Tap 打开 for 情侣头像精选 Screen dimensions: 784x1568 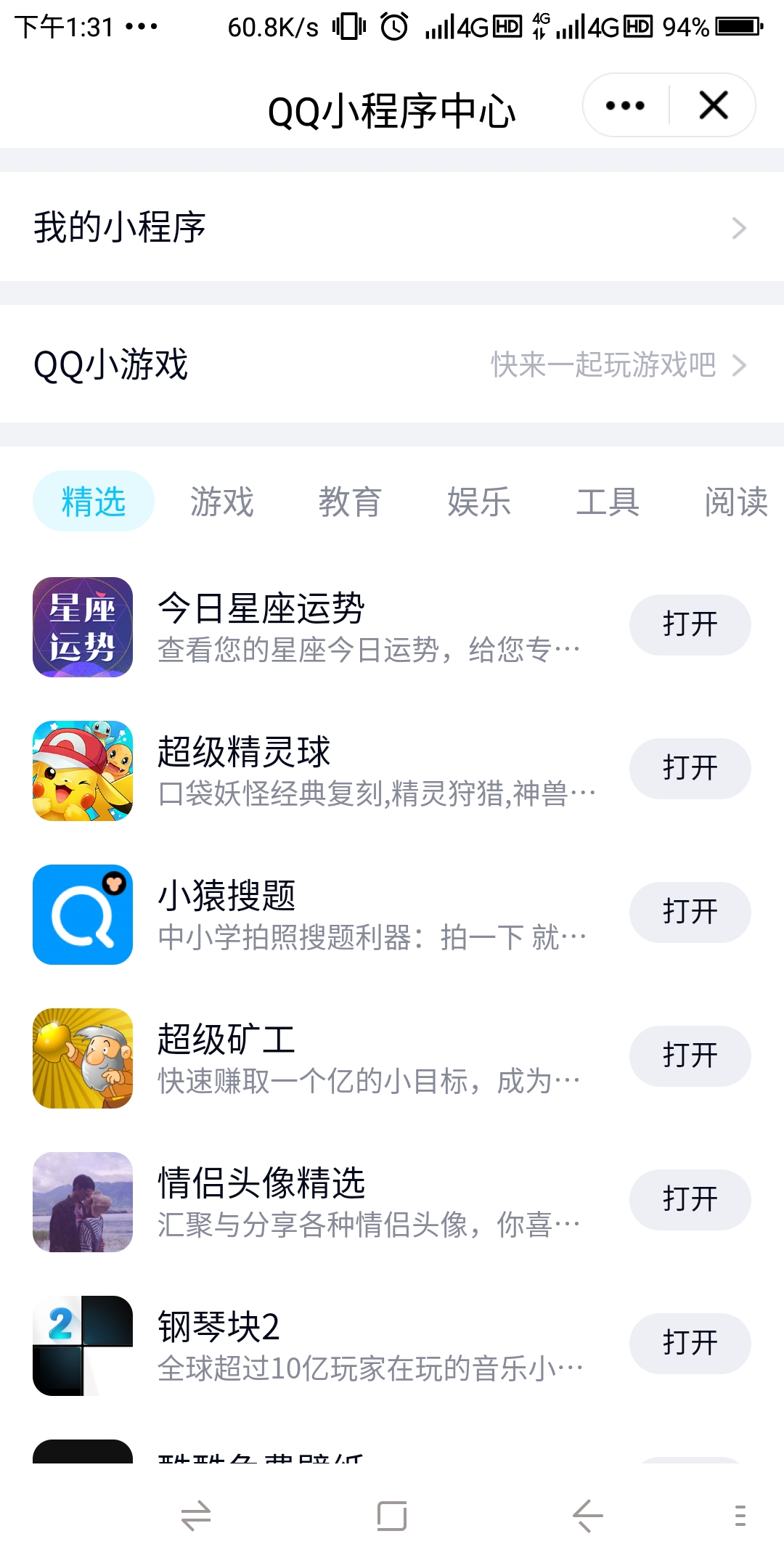[x=690, y=1200]
